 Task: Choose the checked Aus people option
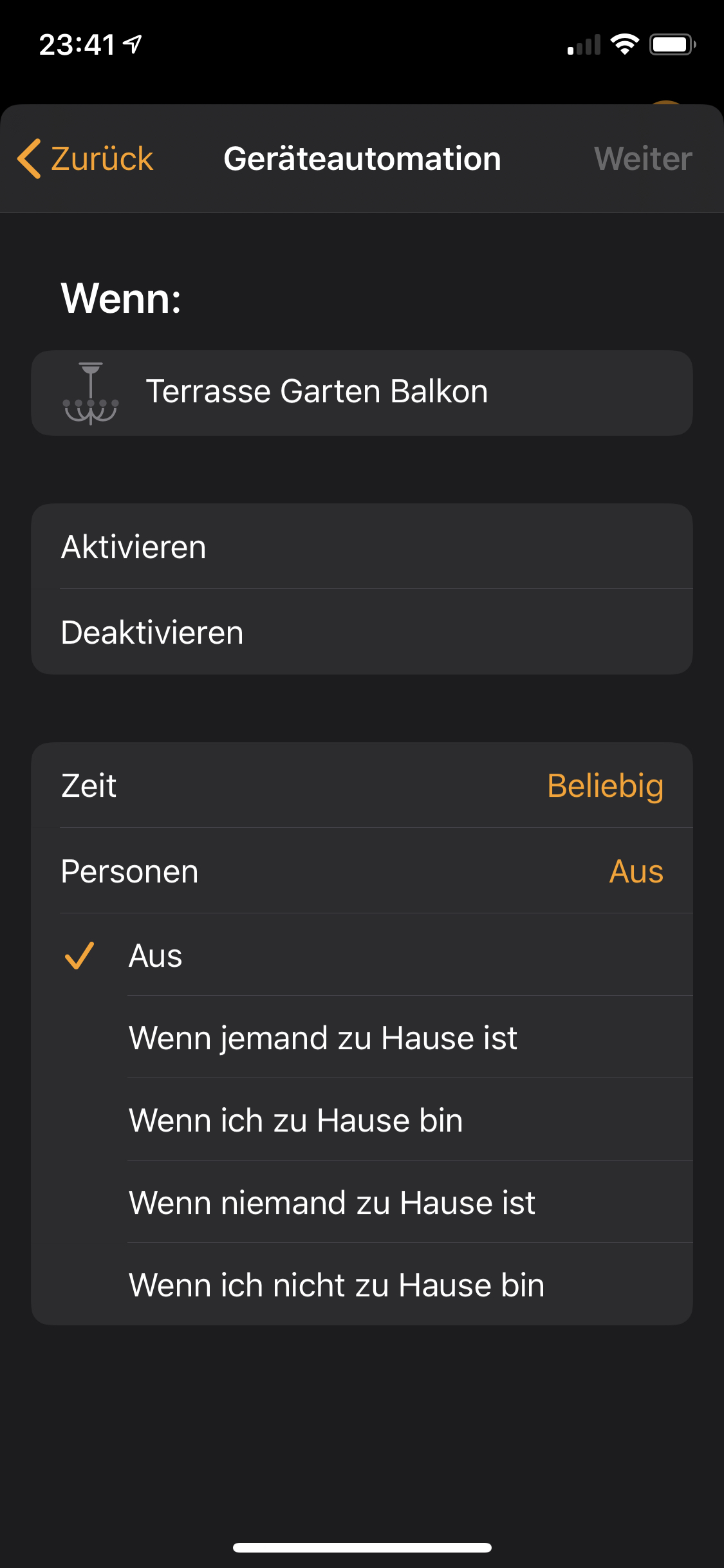pos(362,955)
